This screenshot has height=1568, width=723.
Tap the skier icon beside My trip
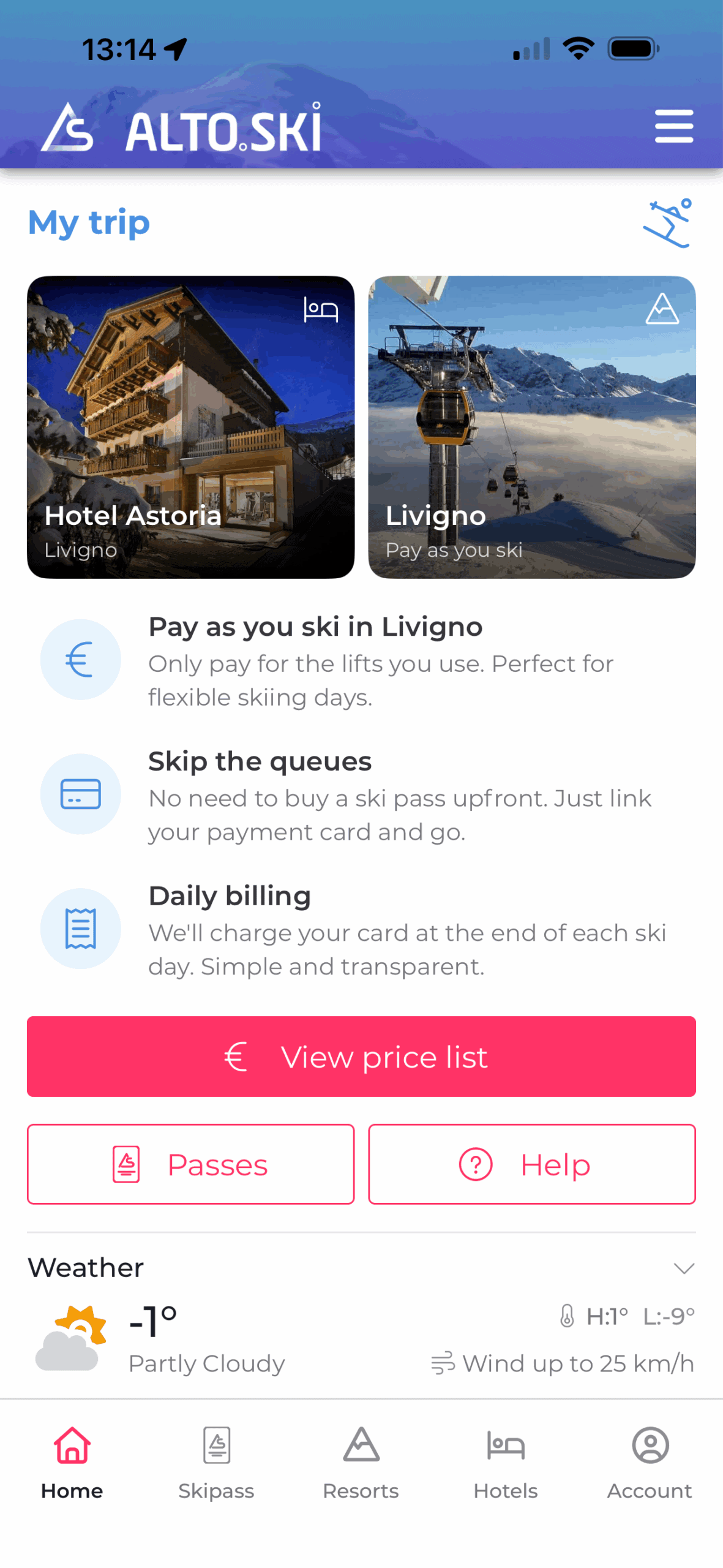tap(667, 223)
